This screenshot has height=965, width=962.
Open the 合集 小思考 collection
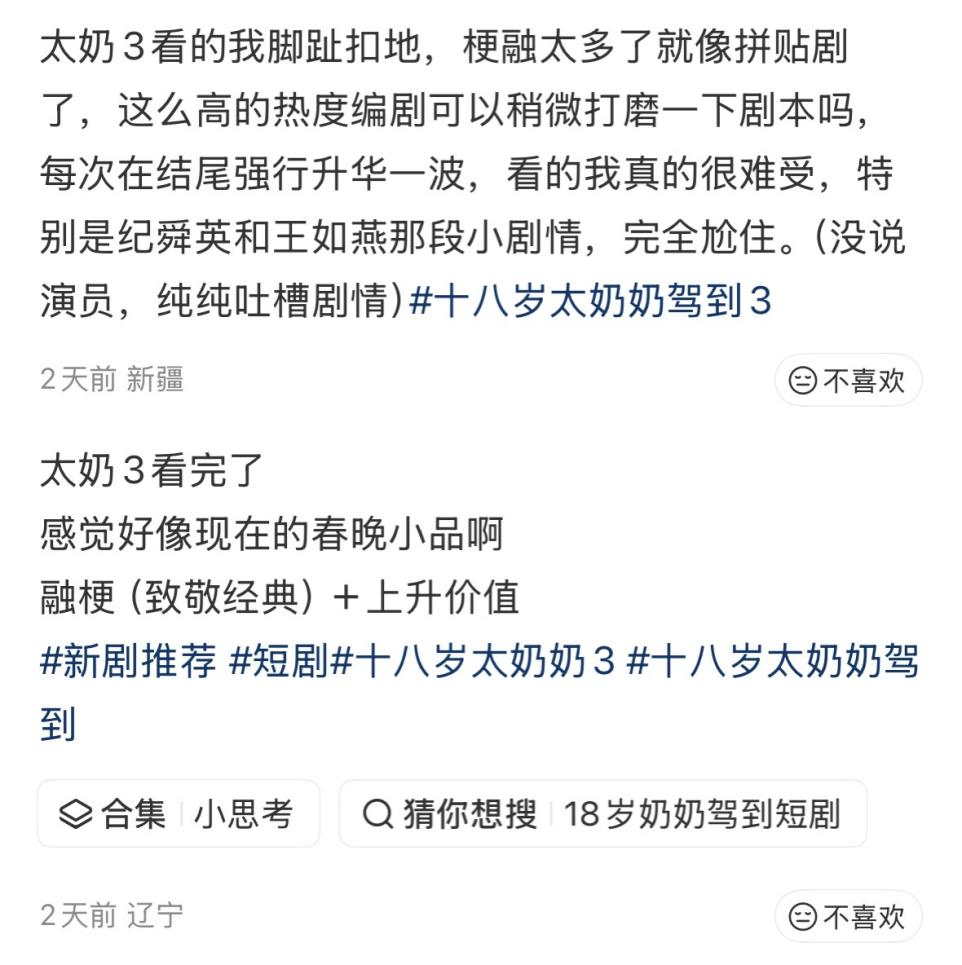tap(178, 814)
